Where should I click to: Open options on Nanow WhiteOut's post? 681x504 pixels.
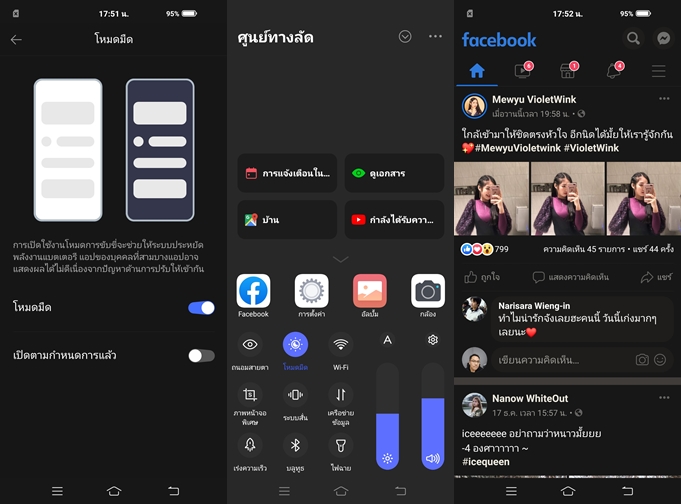coord(664,398)
